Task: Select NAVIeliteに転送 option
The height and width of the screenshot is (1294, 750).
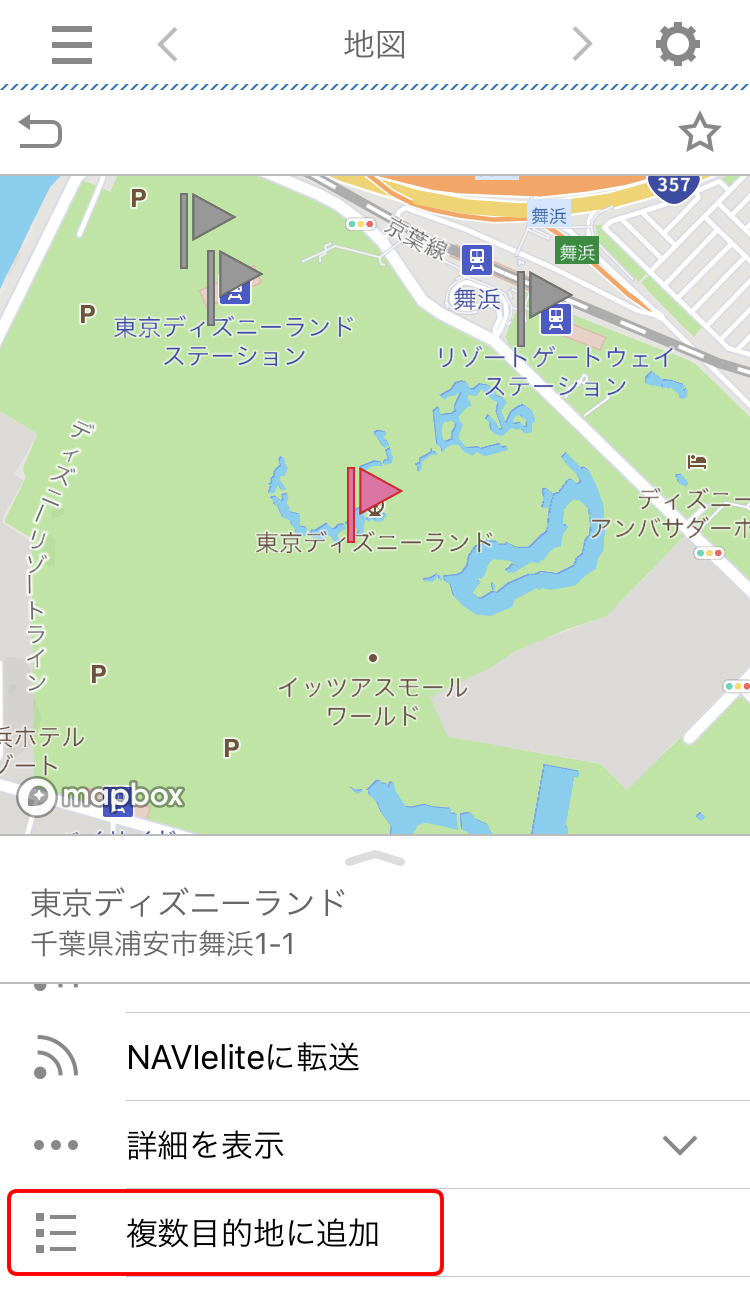Action: coord(243,1057)
